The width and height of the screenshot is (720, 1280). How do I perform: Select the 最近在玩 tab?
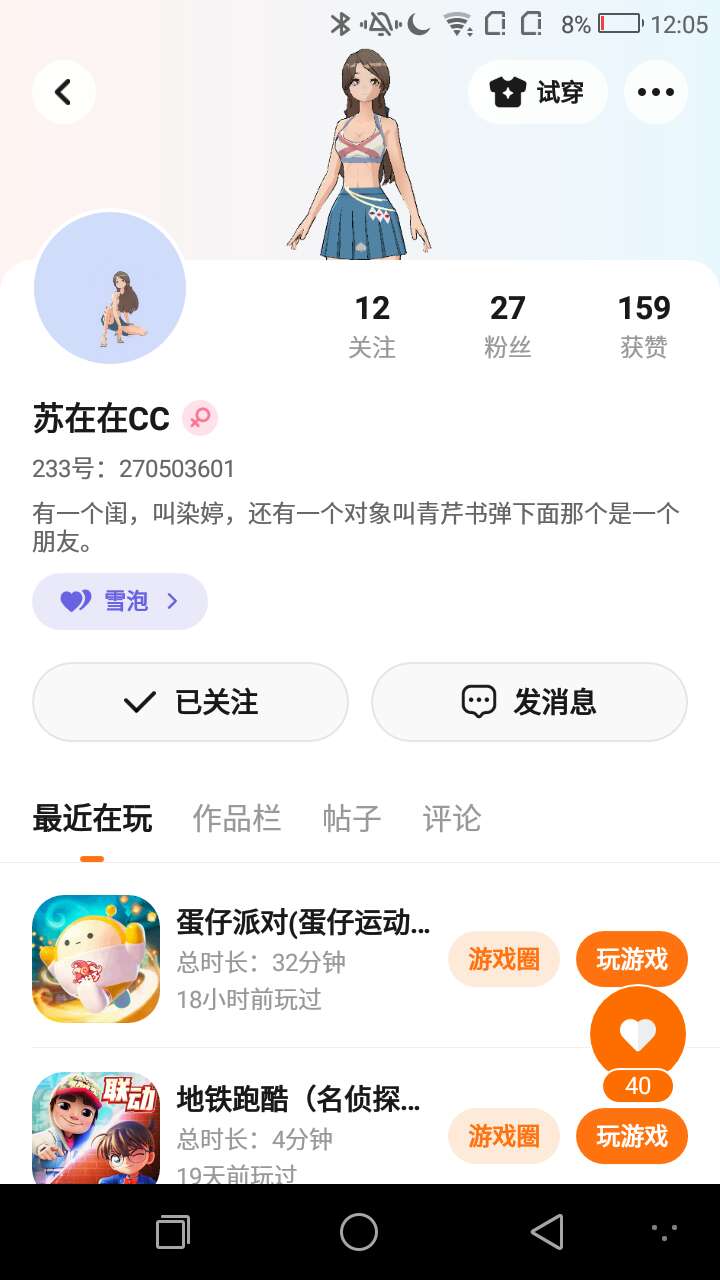coord(92,819)
